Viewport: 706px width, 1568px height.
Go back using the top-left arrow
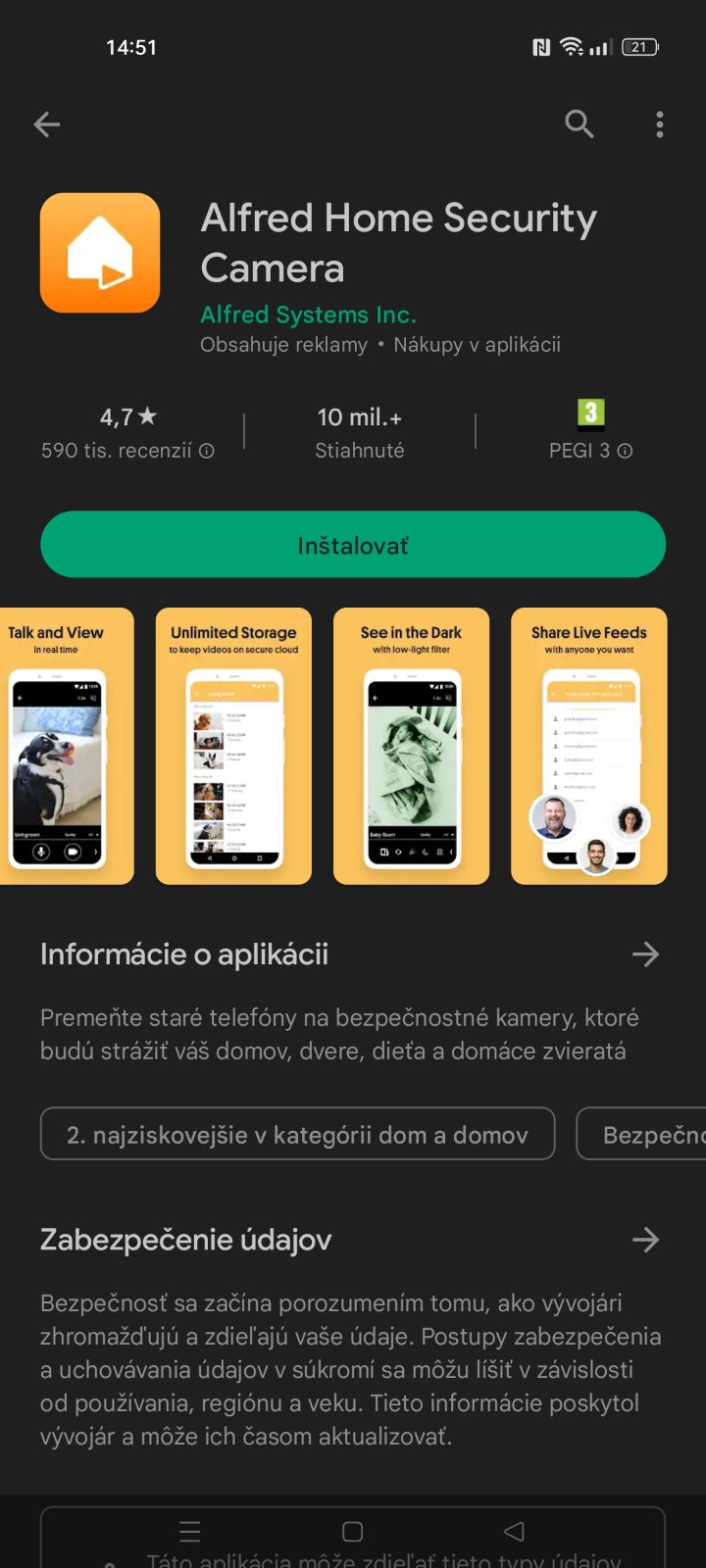click(x=47, y=124)
